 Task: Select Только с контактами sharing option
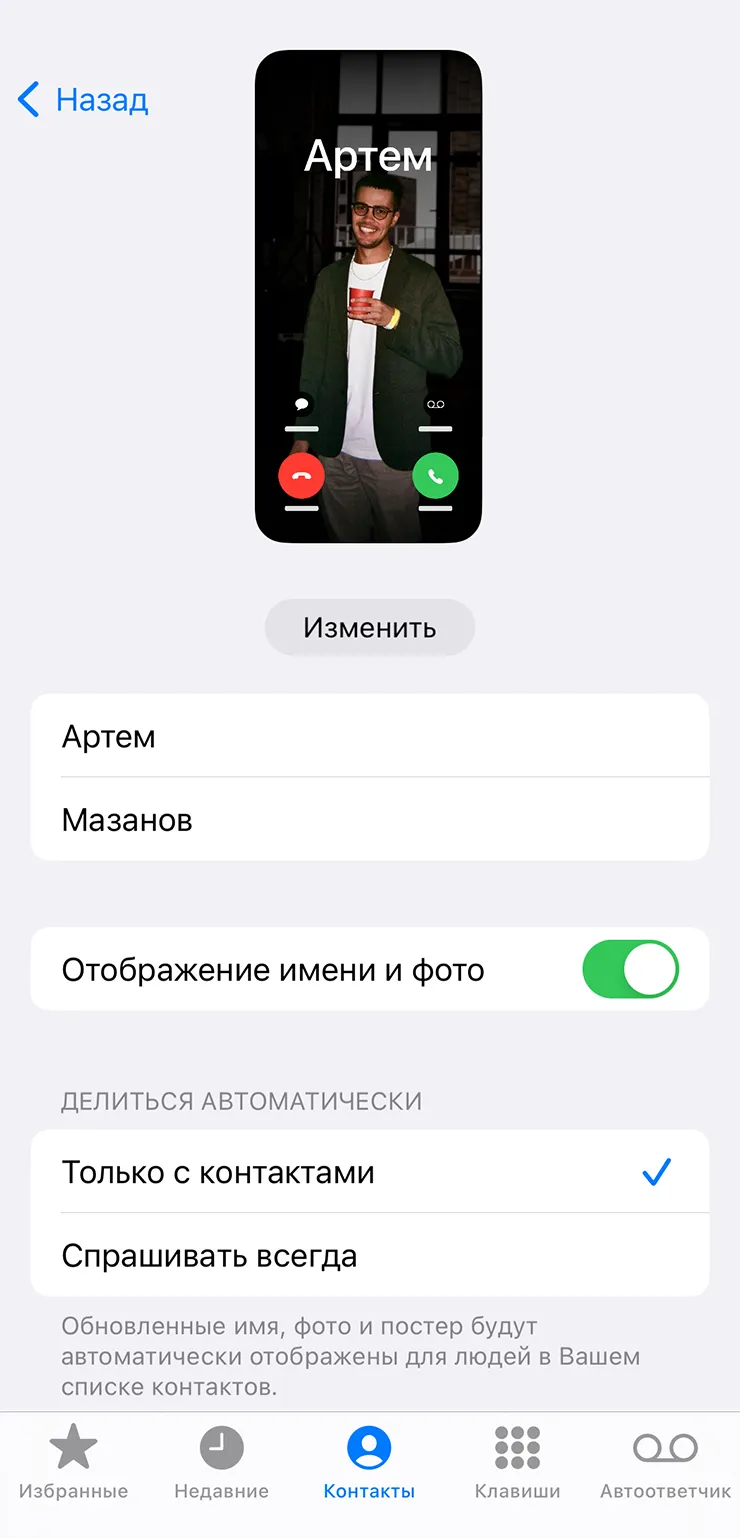370,1171
